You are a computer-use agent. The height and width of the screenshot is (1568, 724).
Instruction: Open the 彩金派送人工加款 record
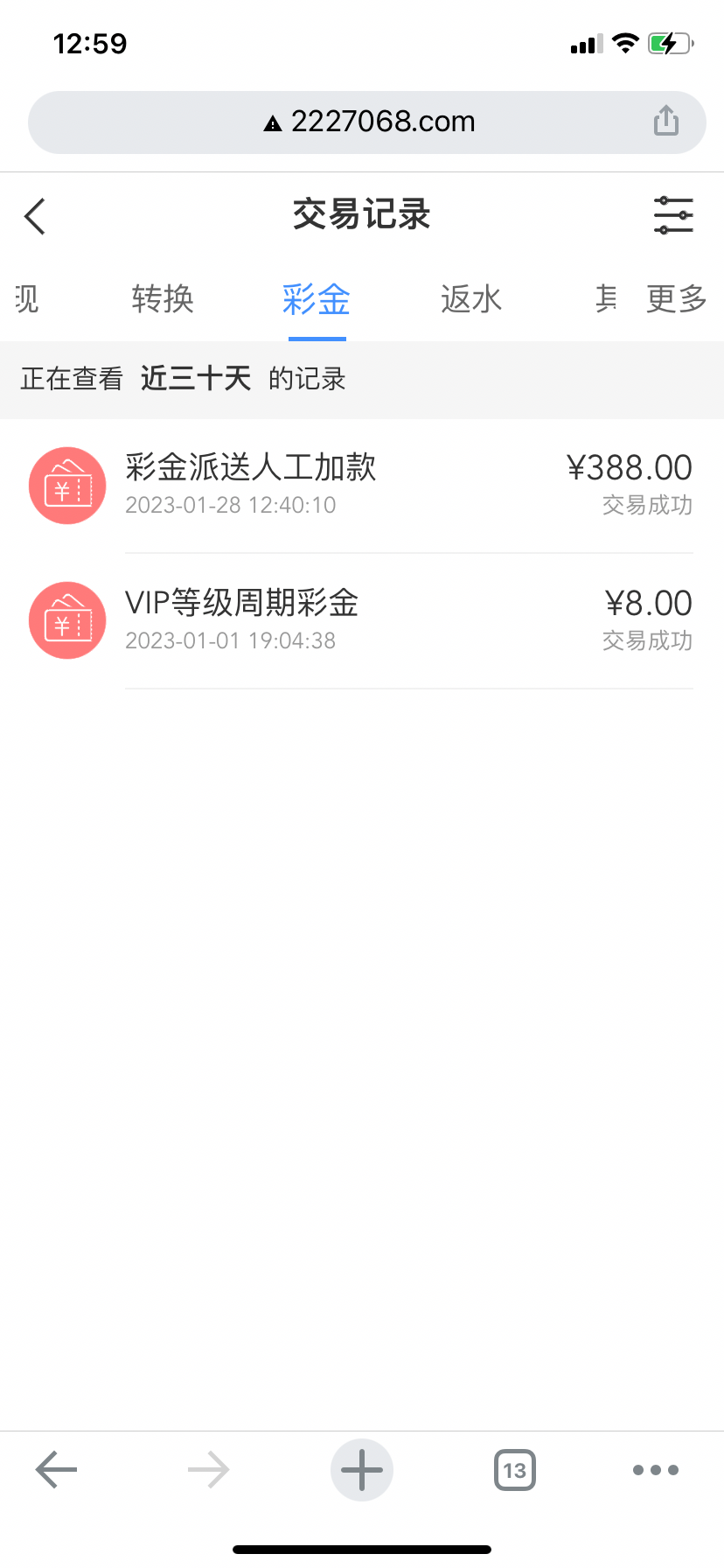pos(362,485)
